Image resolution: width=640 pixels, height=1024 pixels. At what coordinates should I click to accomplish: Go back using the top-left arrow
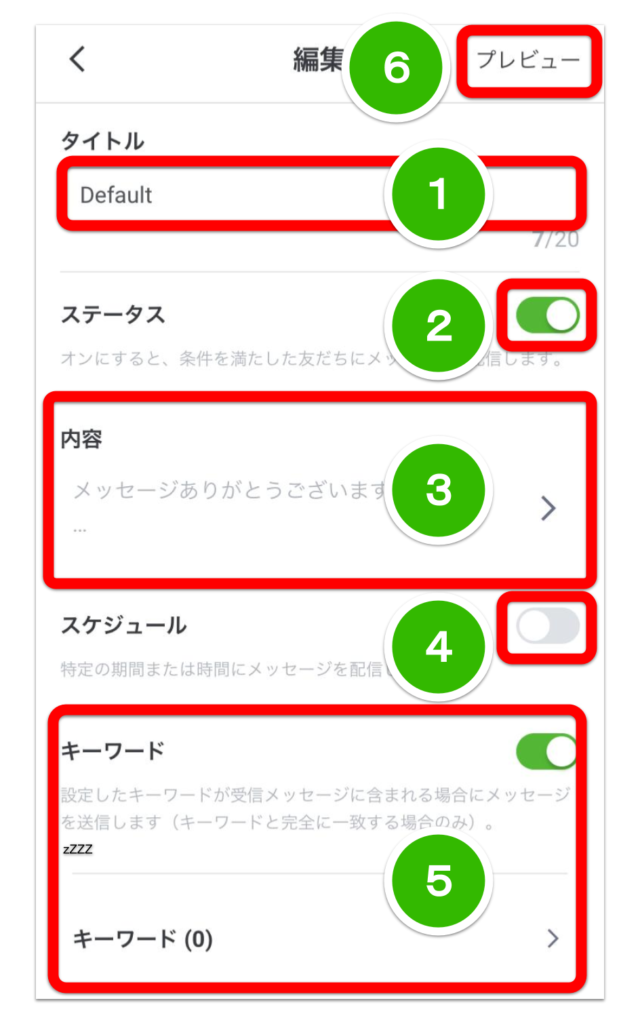tap(77, 59)
